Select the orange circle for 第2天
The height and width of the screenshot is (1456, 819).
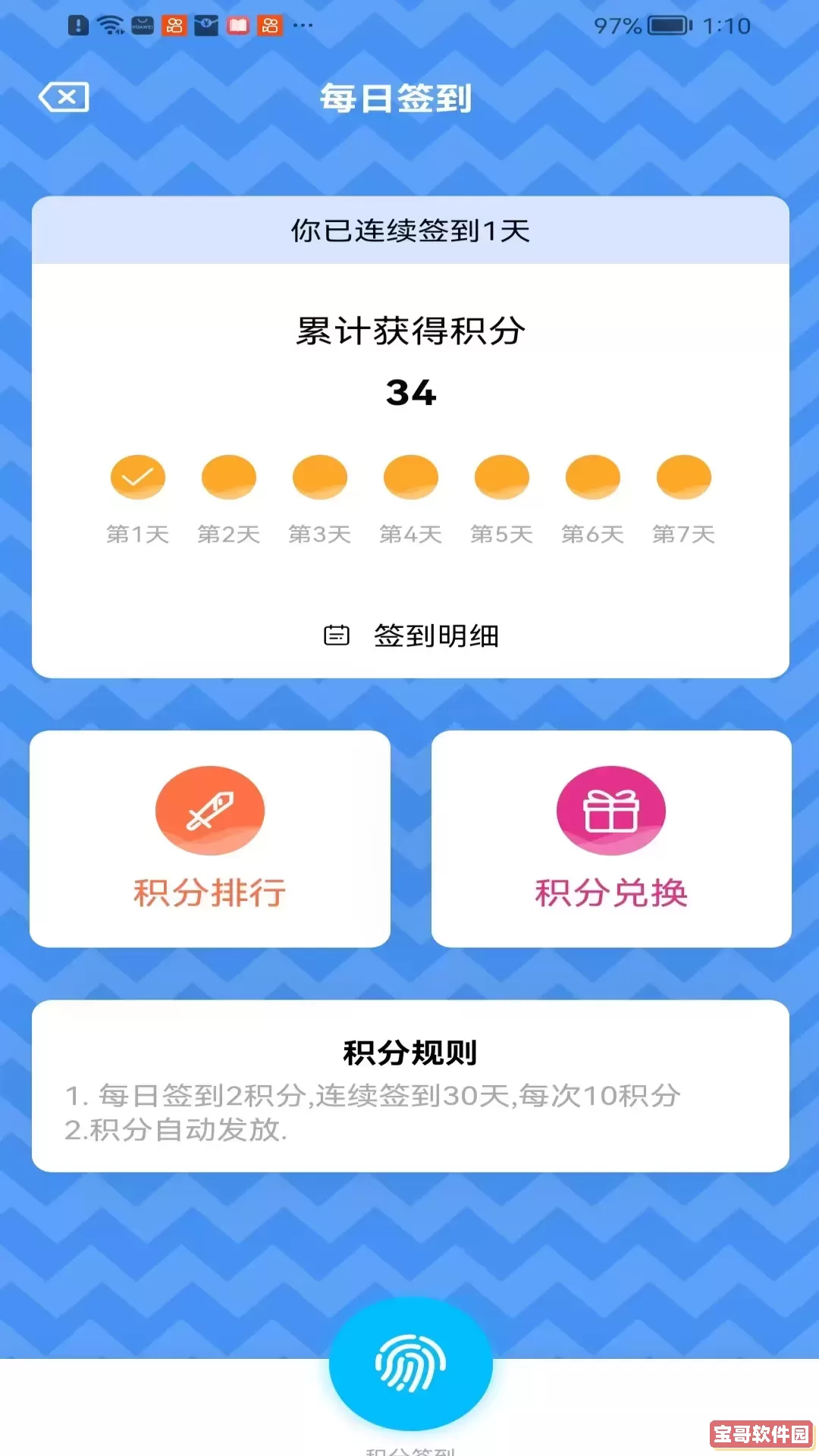[x=227, y=476]
